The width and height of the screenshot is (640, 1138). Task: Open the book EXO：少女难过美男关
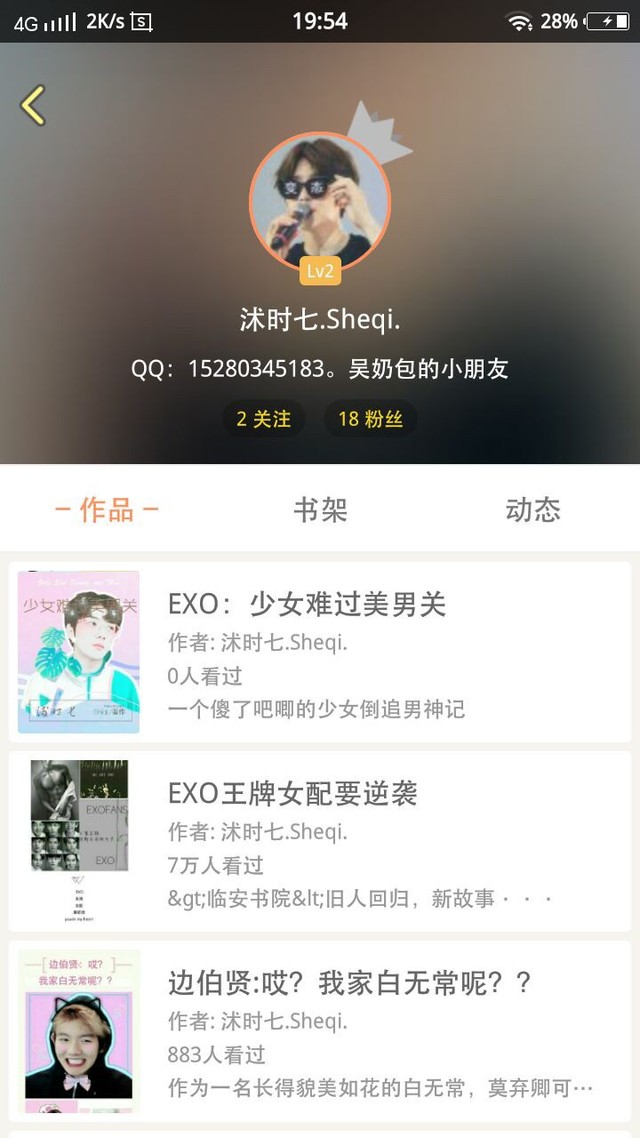[320, 652]
